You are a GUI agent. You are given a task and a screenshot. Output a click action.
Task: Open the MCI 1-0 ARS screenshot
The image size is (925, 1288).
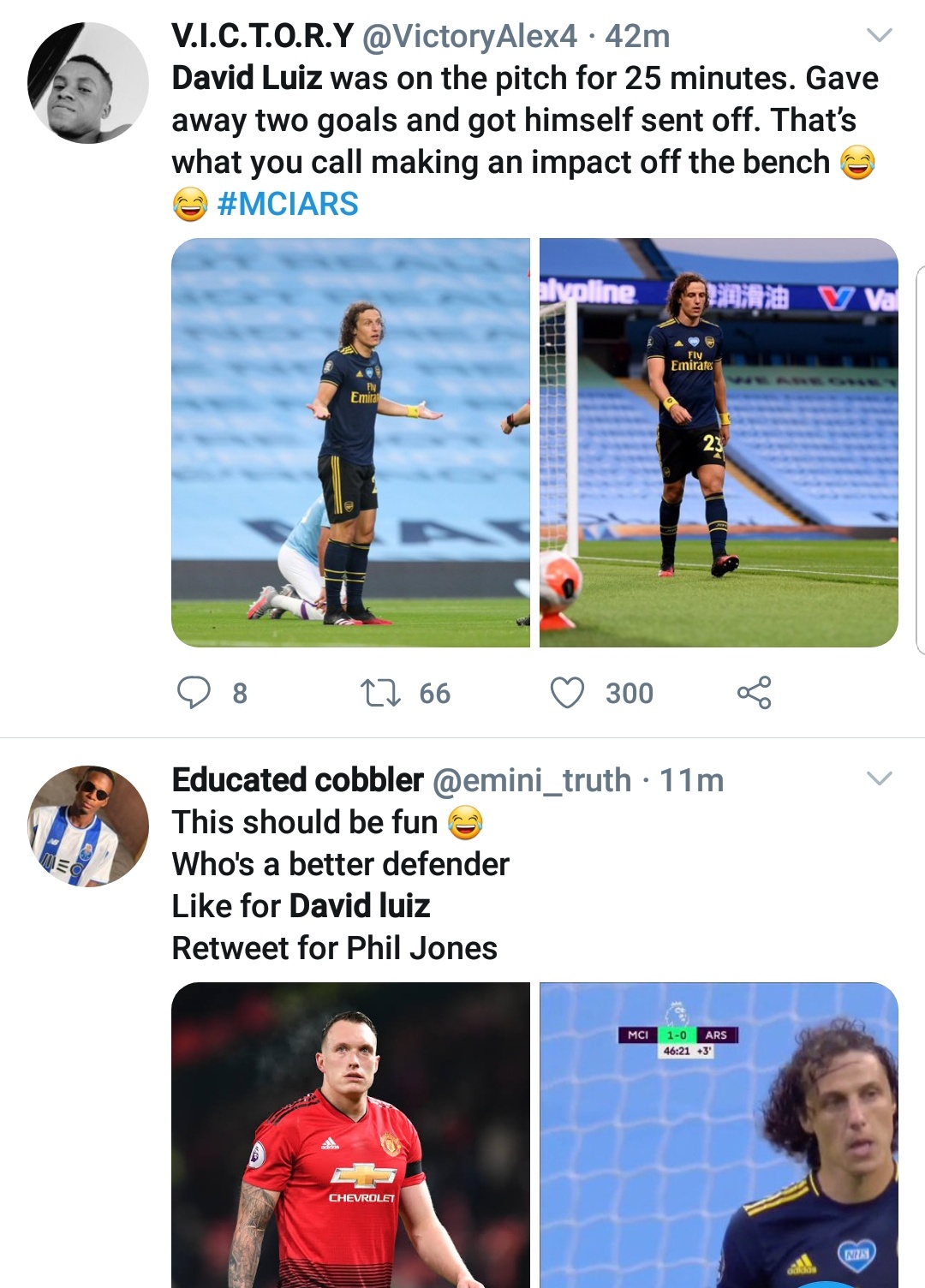coord(719,1135)
